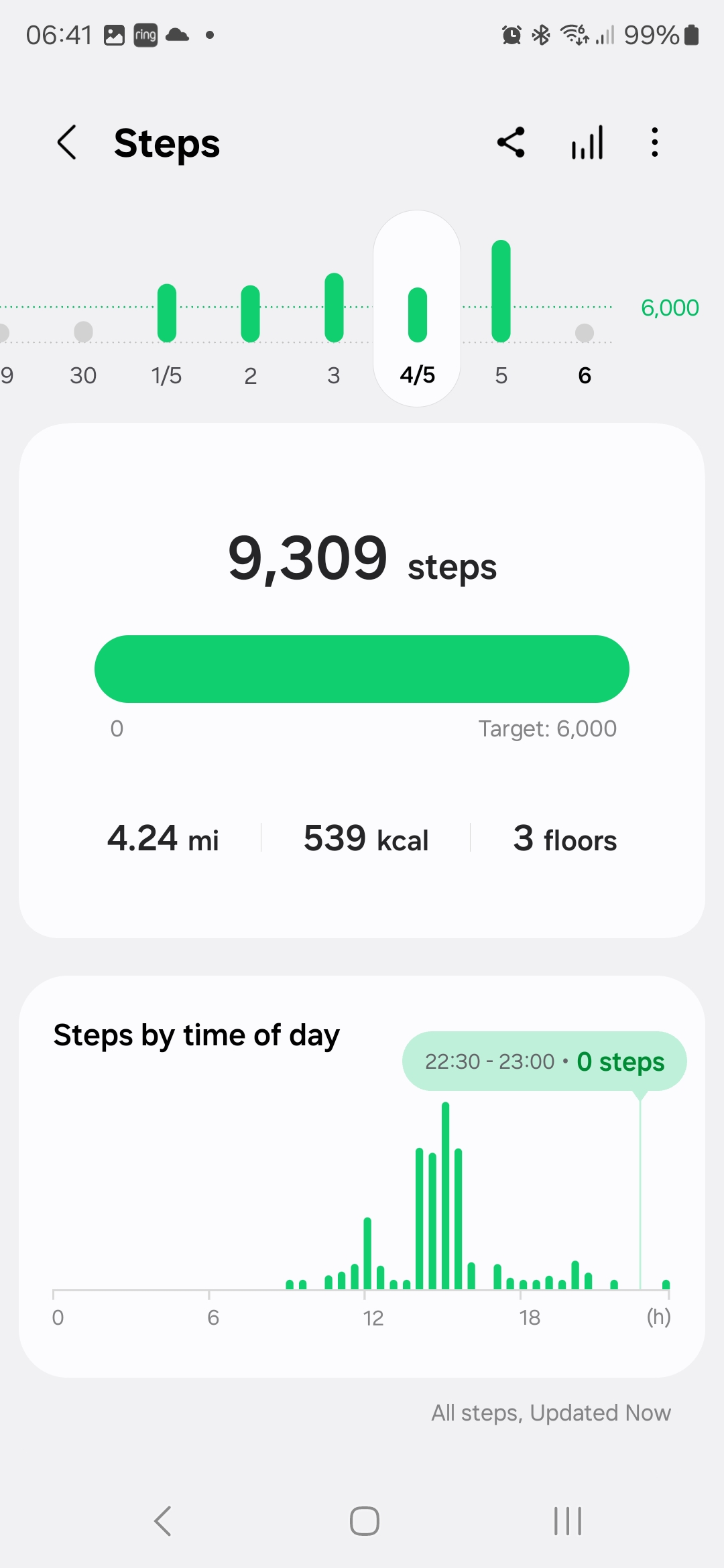This screenshot has height=1568, width=724.
Task: Select day 5 in the date strip
Action: [501, 315]
